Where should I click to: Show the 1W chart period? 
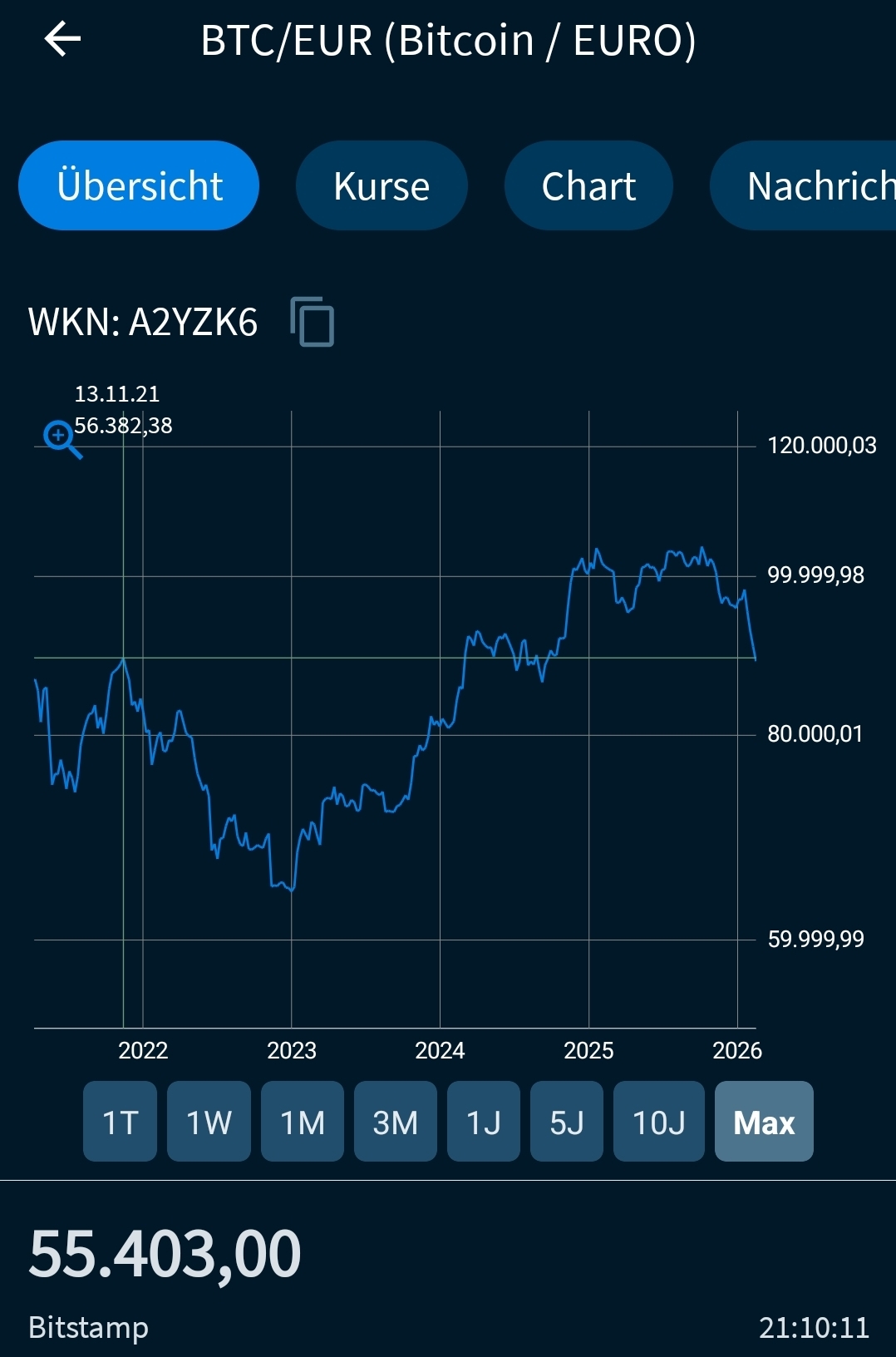[209, 1122]
